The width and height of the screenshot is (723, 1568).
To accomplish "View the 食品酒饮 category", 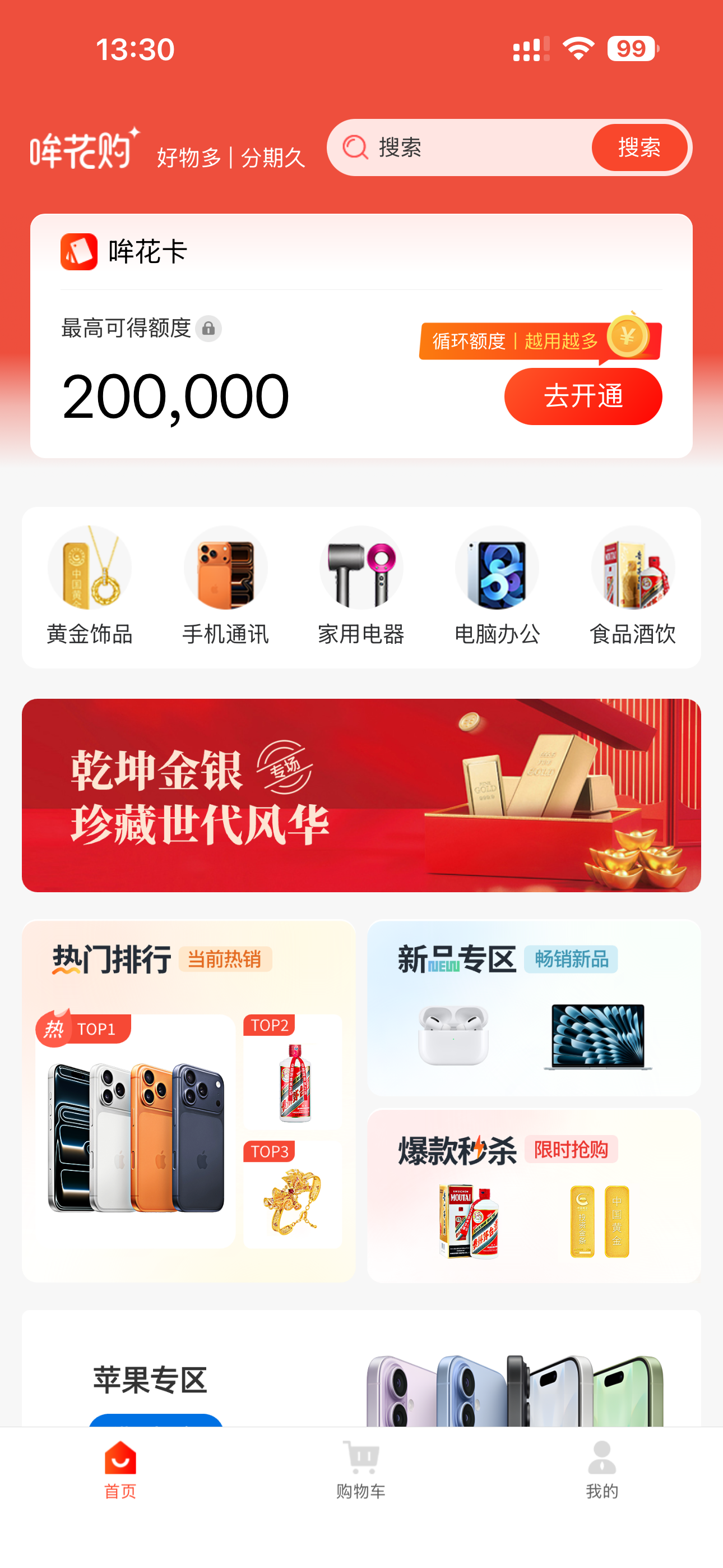I will coord(633,585).
